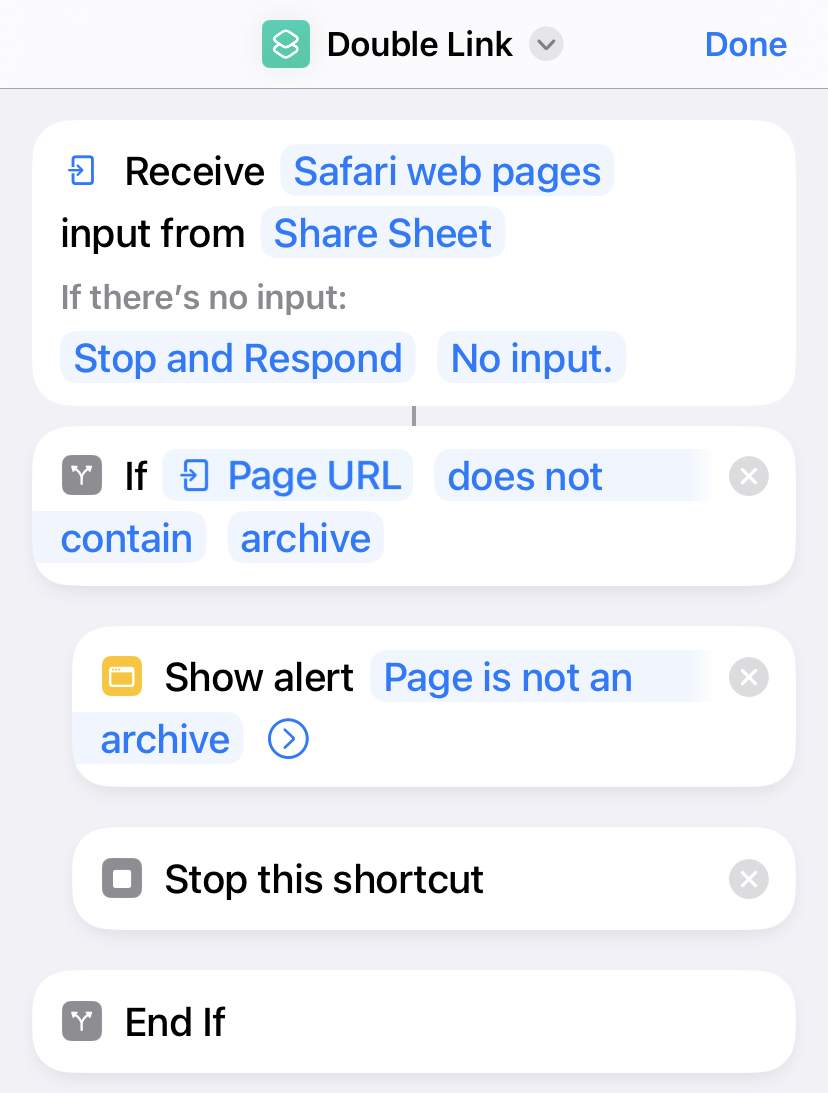Delete the Show alert action
Image resolution: width=828 pixels, height=1093 pixels.
click(x=749, y=678)
